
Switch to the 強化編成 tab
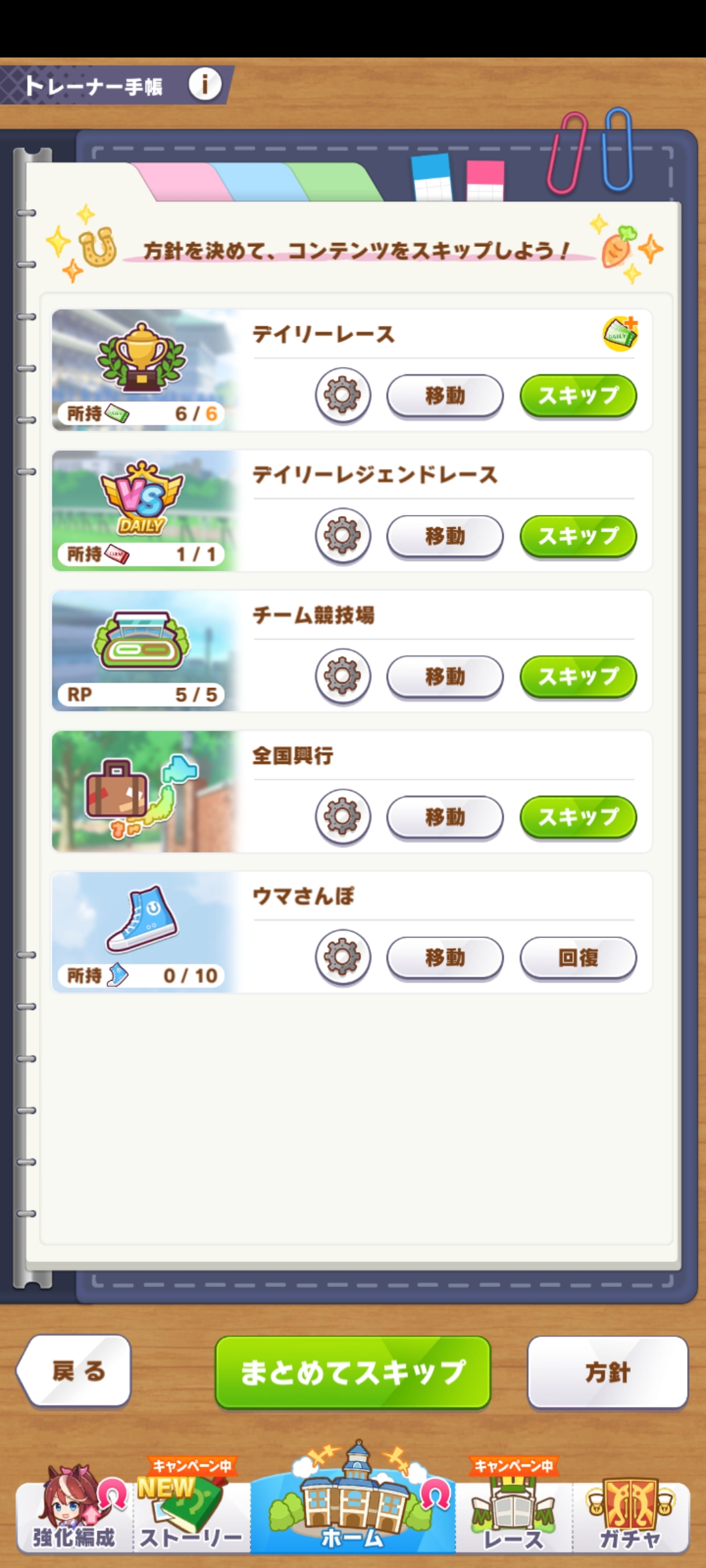pos(74,1516)
